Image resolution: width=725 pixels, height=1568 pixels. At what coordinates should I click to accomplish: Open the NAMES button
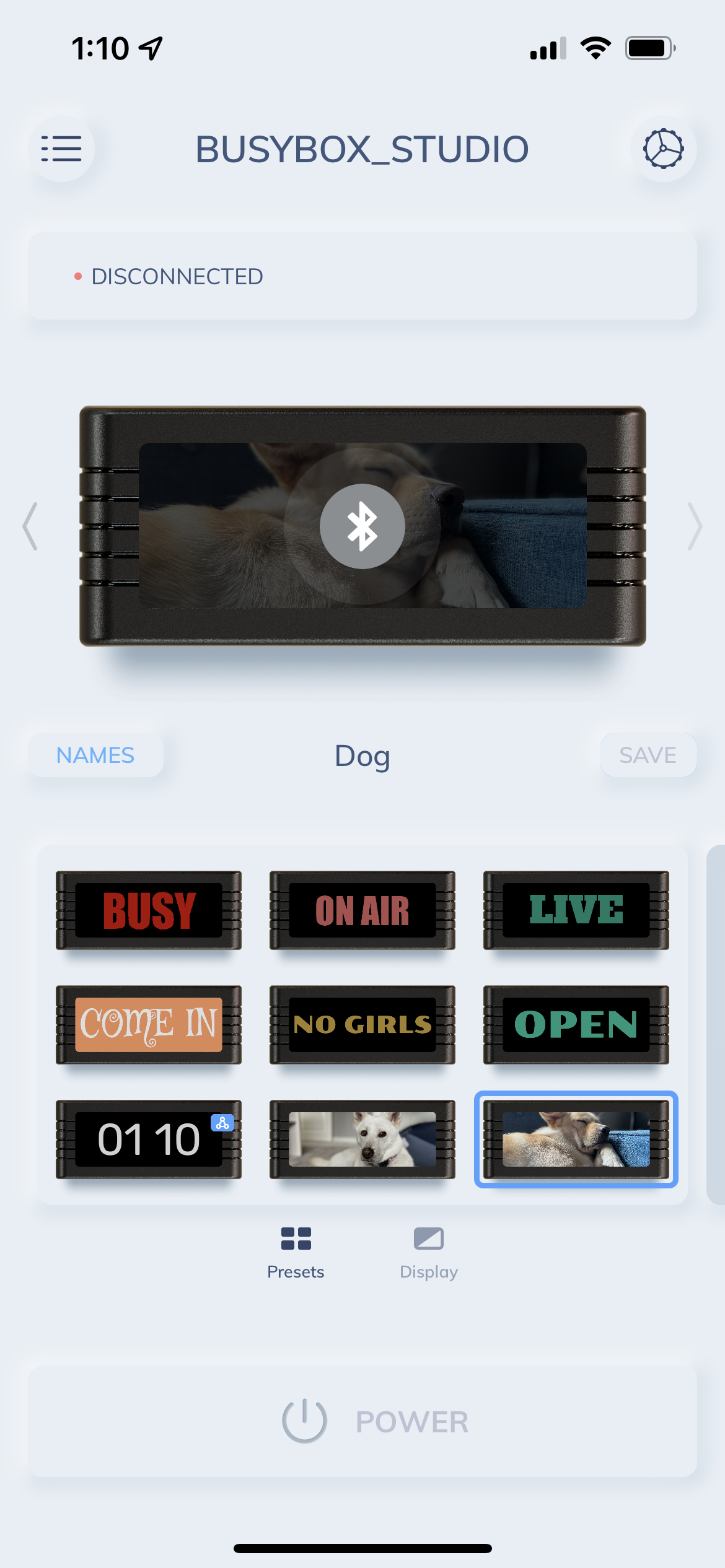[95, 755]
